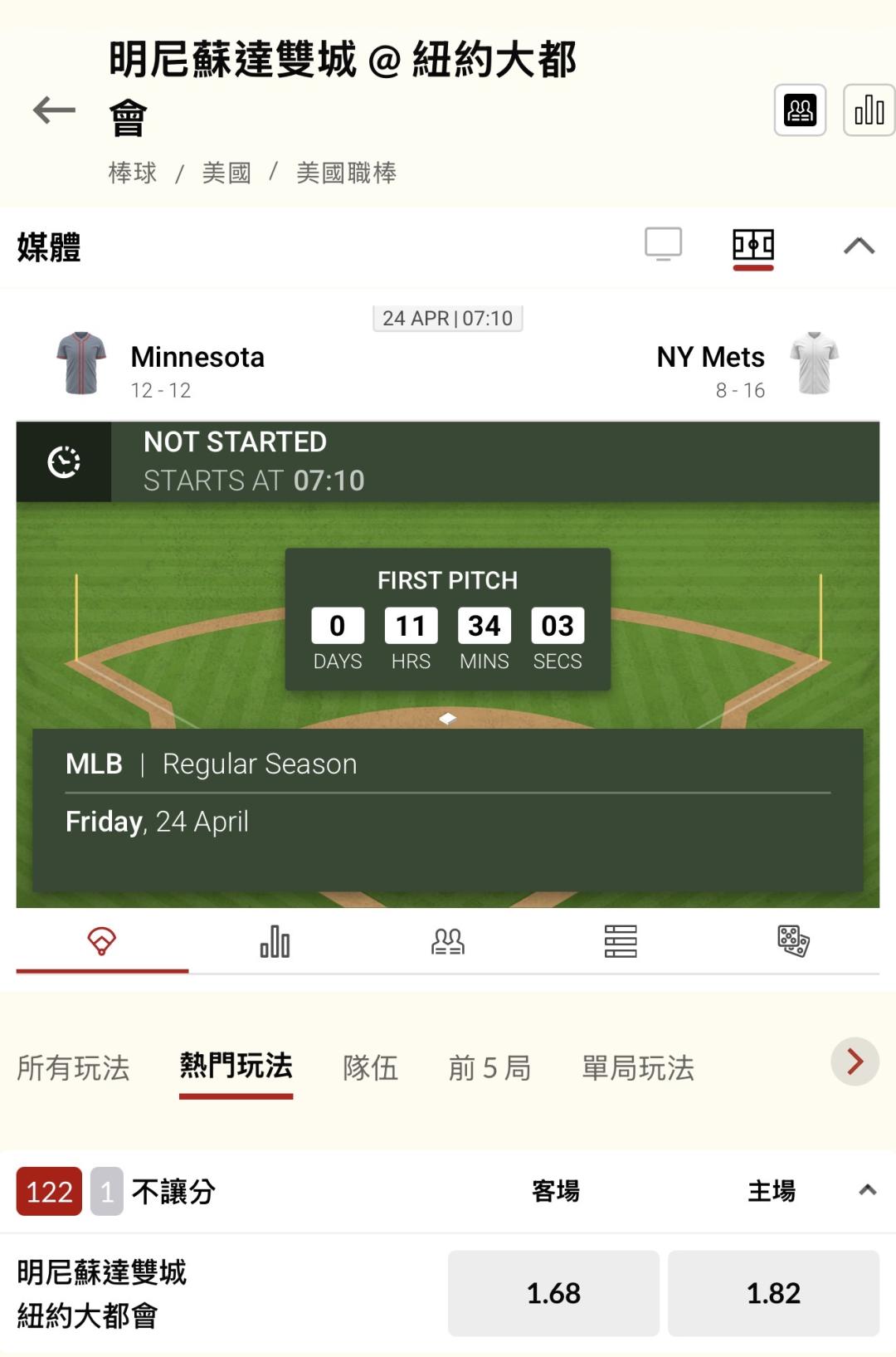
Task: Open the team lineups widget tab
Action: pos(448,942)
